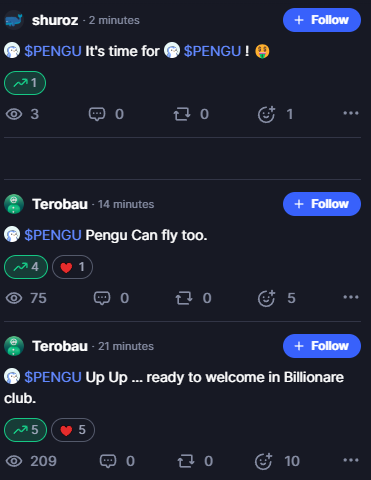
Task: Follow Terobau on the 14 minutes post
Action: (x=322, y=204)
